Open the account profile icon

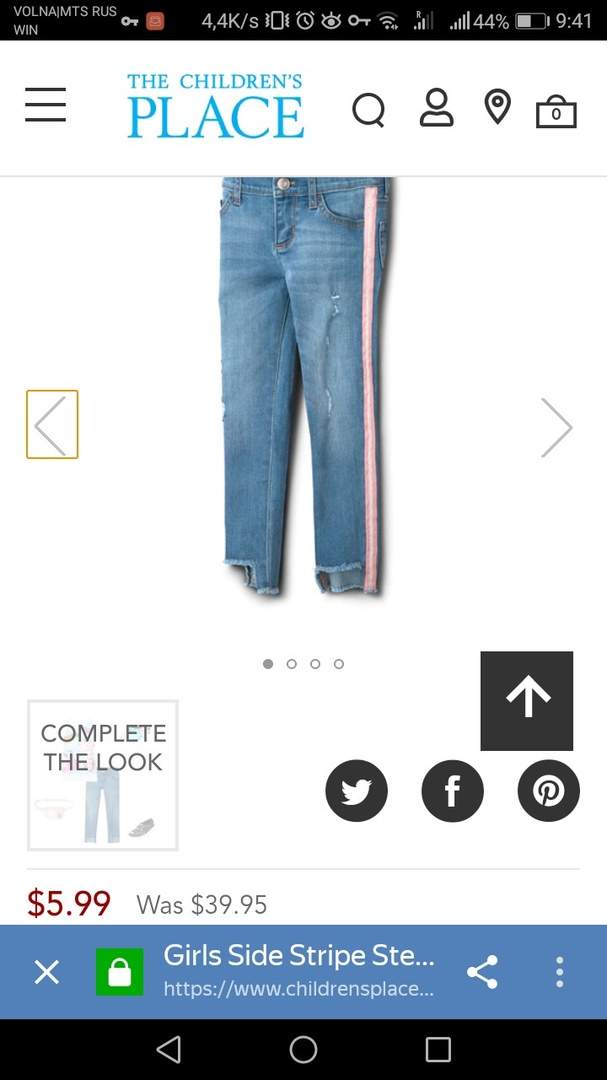point(437,107)
